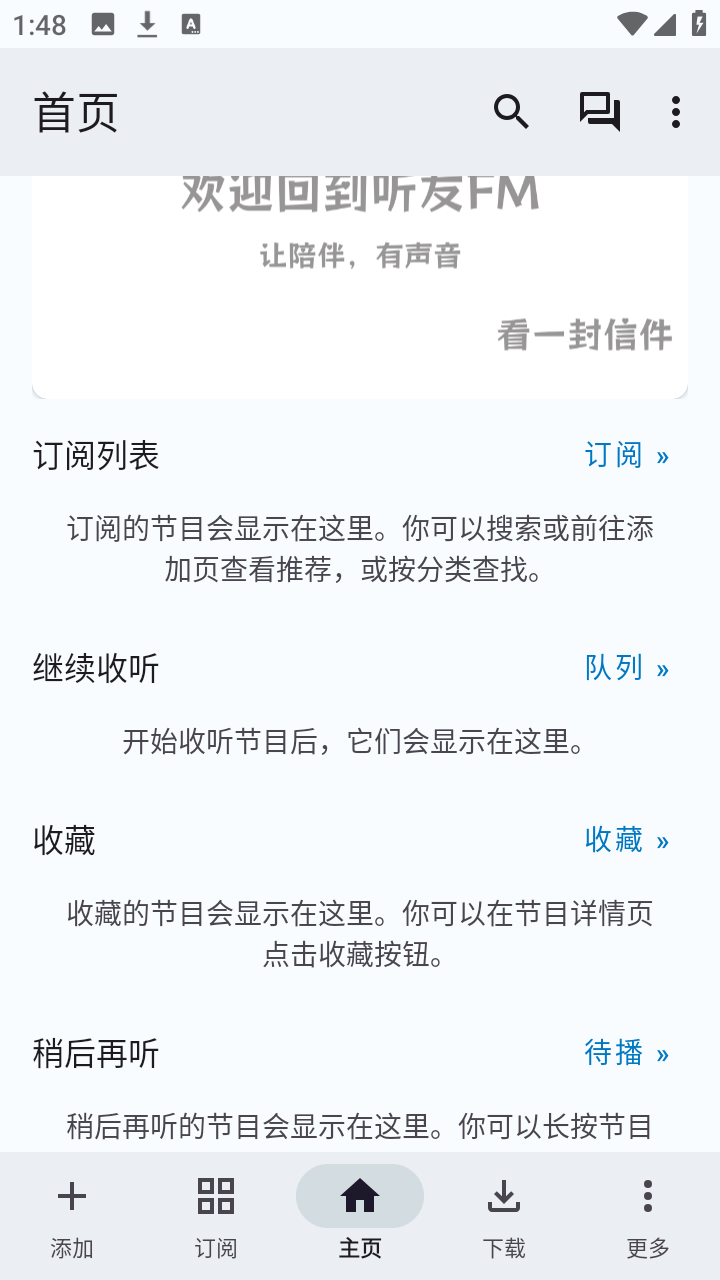Switch to the 订阅 tab
720x1280 pixels.
click(216, 1216)
